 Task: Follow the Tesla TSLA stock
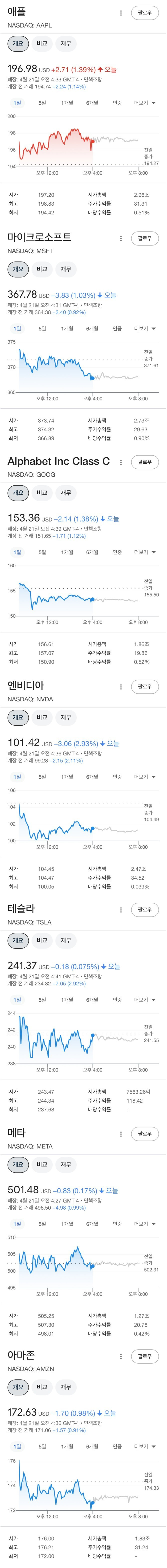pos(144,909)
